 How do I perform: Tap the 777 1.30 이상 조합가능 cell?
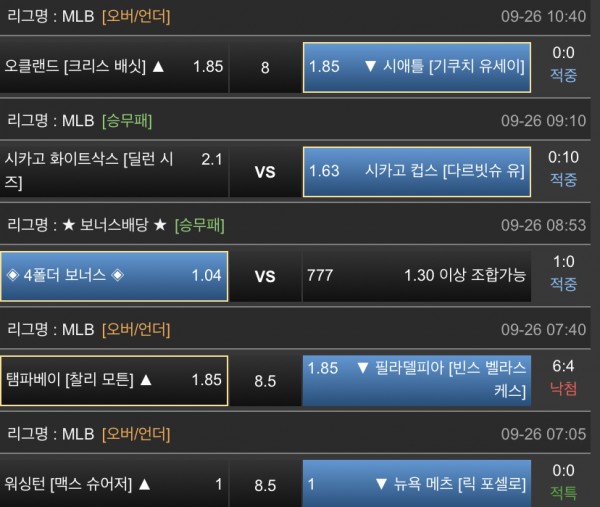point(416,276)
